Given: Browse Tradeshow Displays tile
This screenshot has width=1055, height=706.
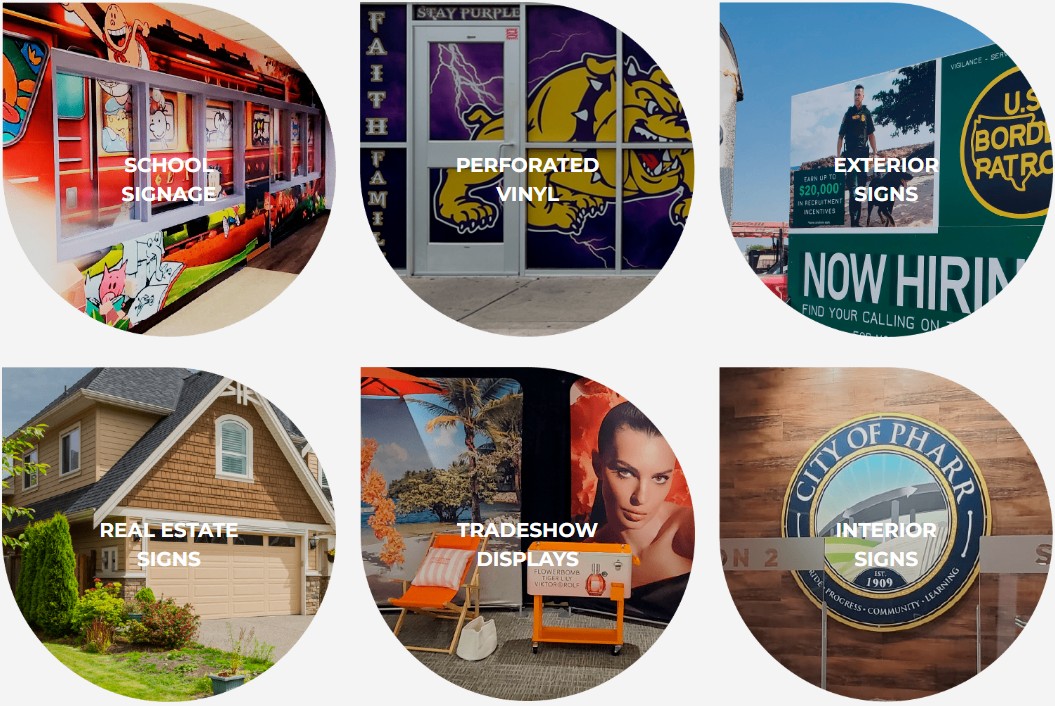Looking at the screenshot, I should click(x=527, y=544).
